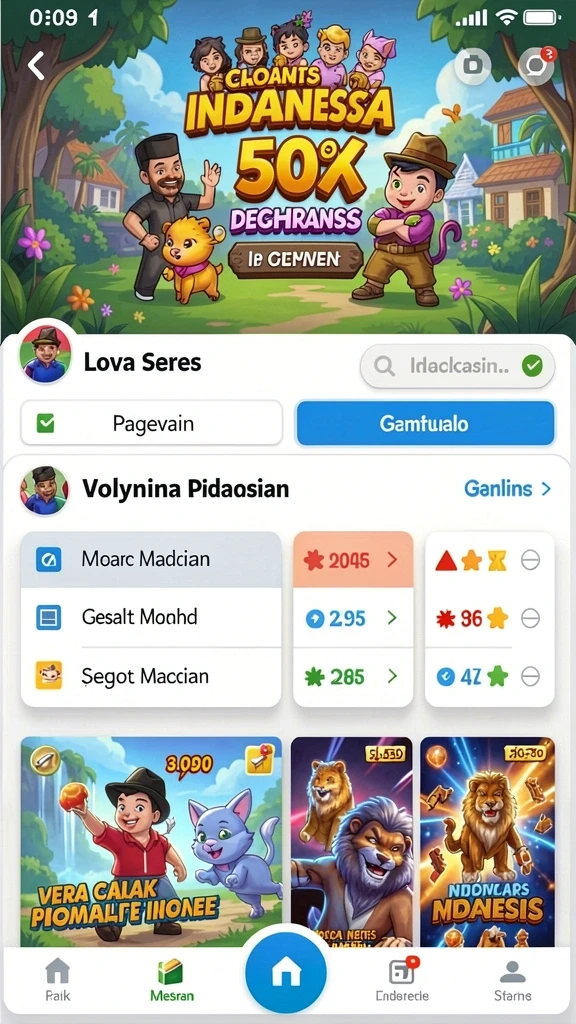This screenshot has height=1024, width=576.
Task: Open the 2045 score entry
Action: 353,560
